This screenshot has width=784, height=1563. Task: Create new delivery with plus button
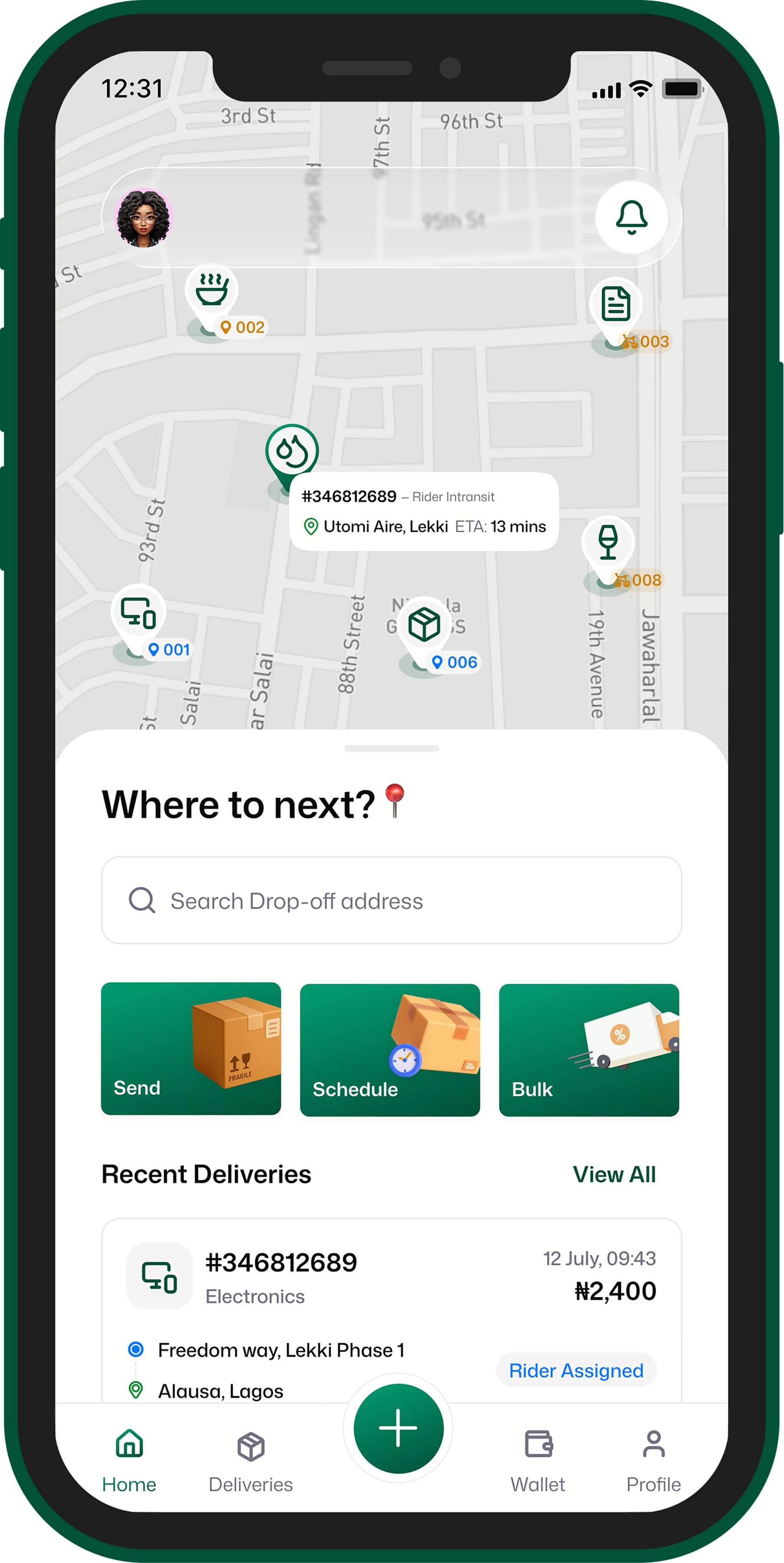pos(398,1428)
